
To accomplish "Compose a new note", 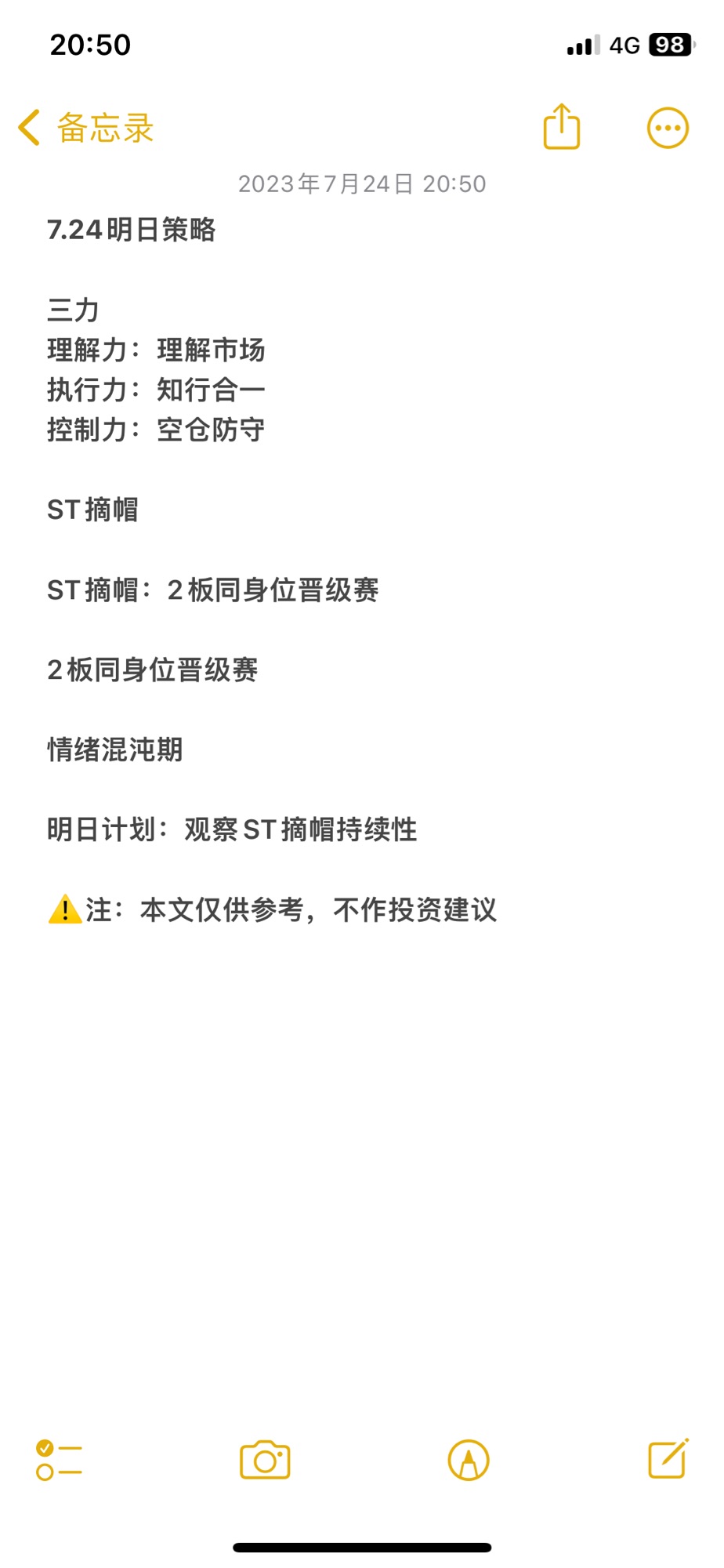I will [x=668, y=1458].
